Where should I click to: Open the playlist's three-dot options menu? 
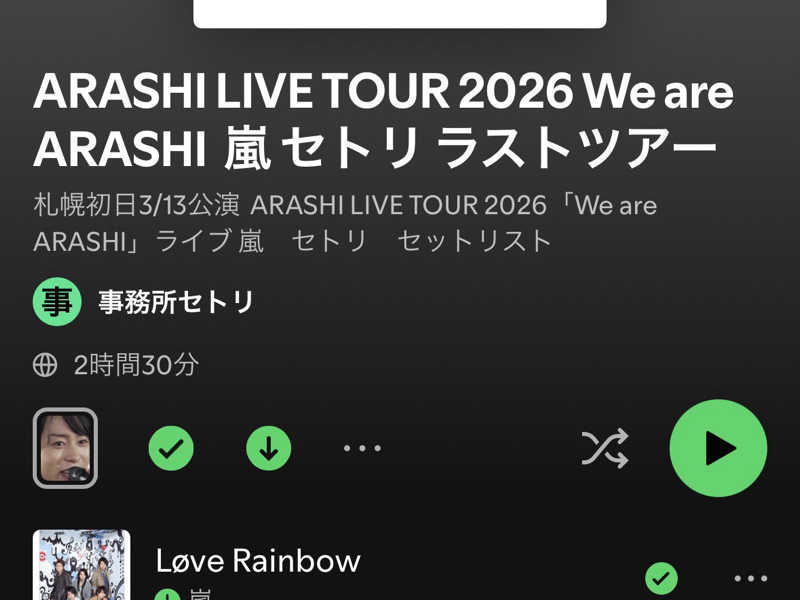pos(362,448)
